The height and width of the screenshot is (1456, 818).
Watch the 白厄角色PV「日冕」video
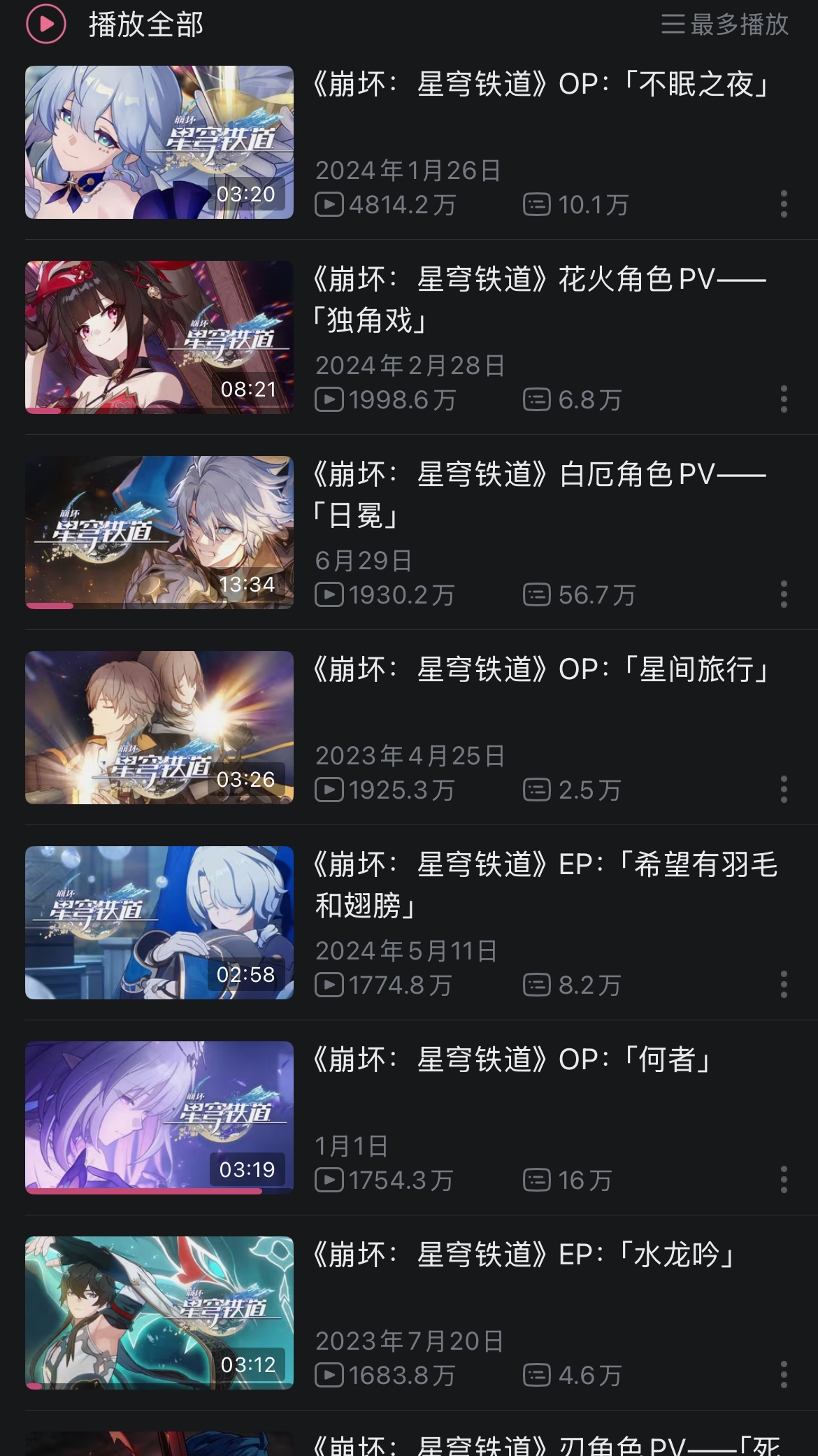[x=159, y=533]
